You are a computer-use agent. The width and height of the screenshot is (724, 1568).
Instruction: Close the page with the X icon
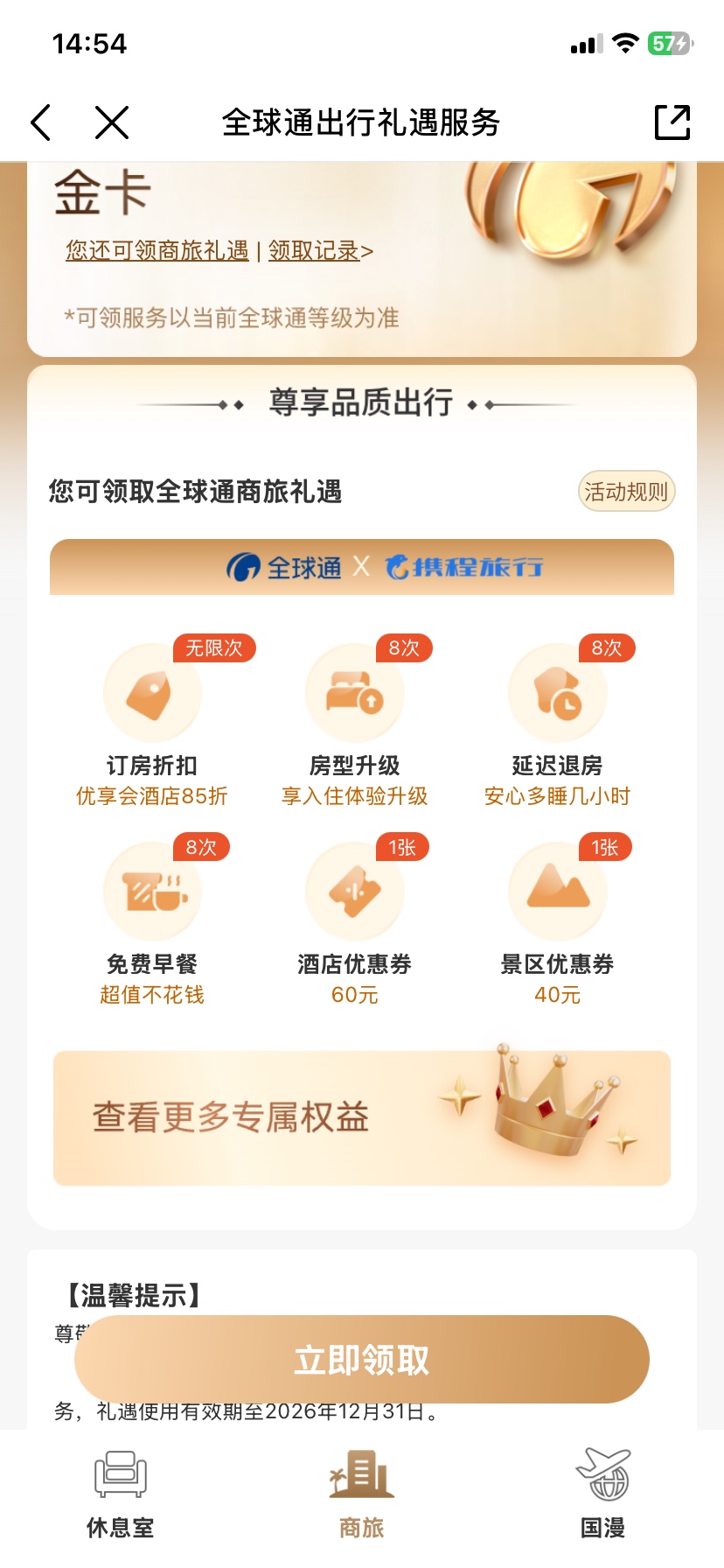112,122
